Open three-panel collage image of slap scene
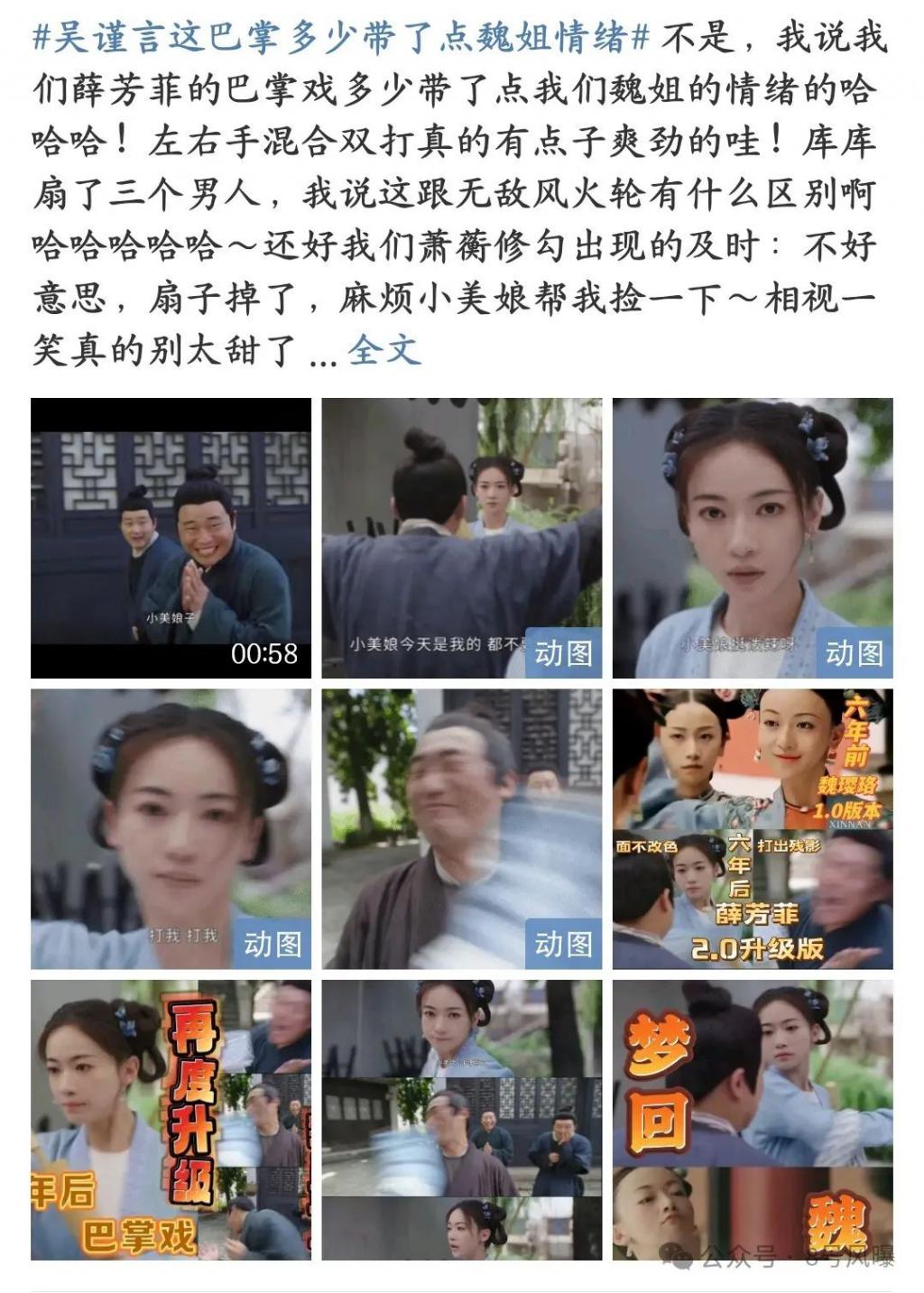This screenshot has width=924, height=1293. 461,1120
